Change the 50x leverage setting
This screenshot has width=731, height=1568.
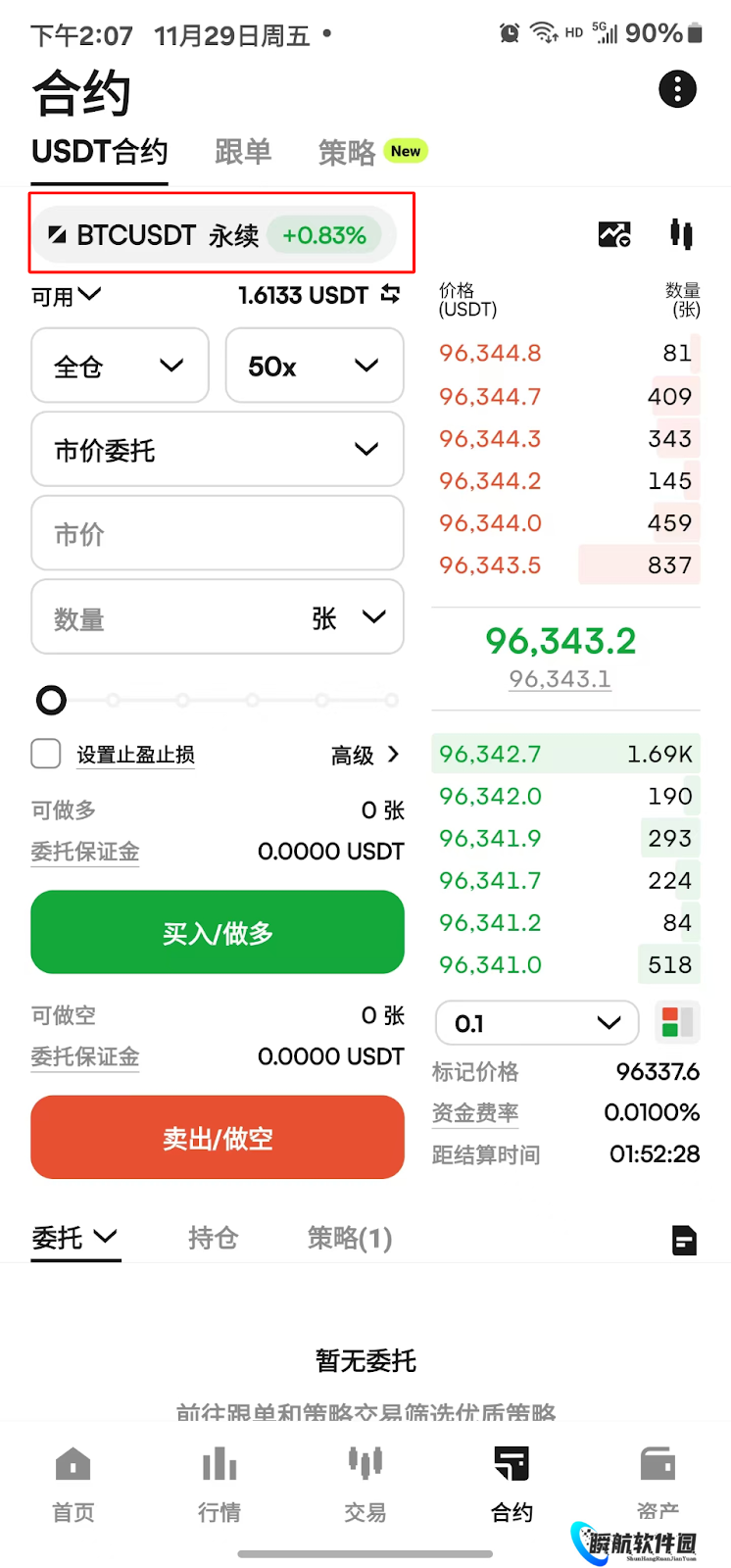click(314, 366)
